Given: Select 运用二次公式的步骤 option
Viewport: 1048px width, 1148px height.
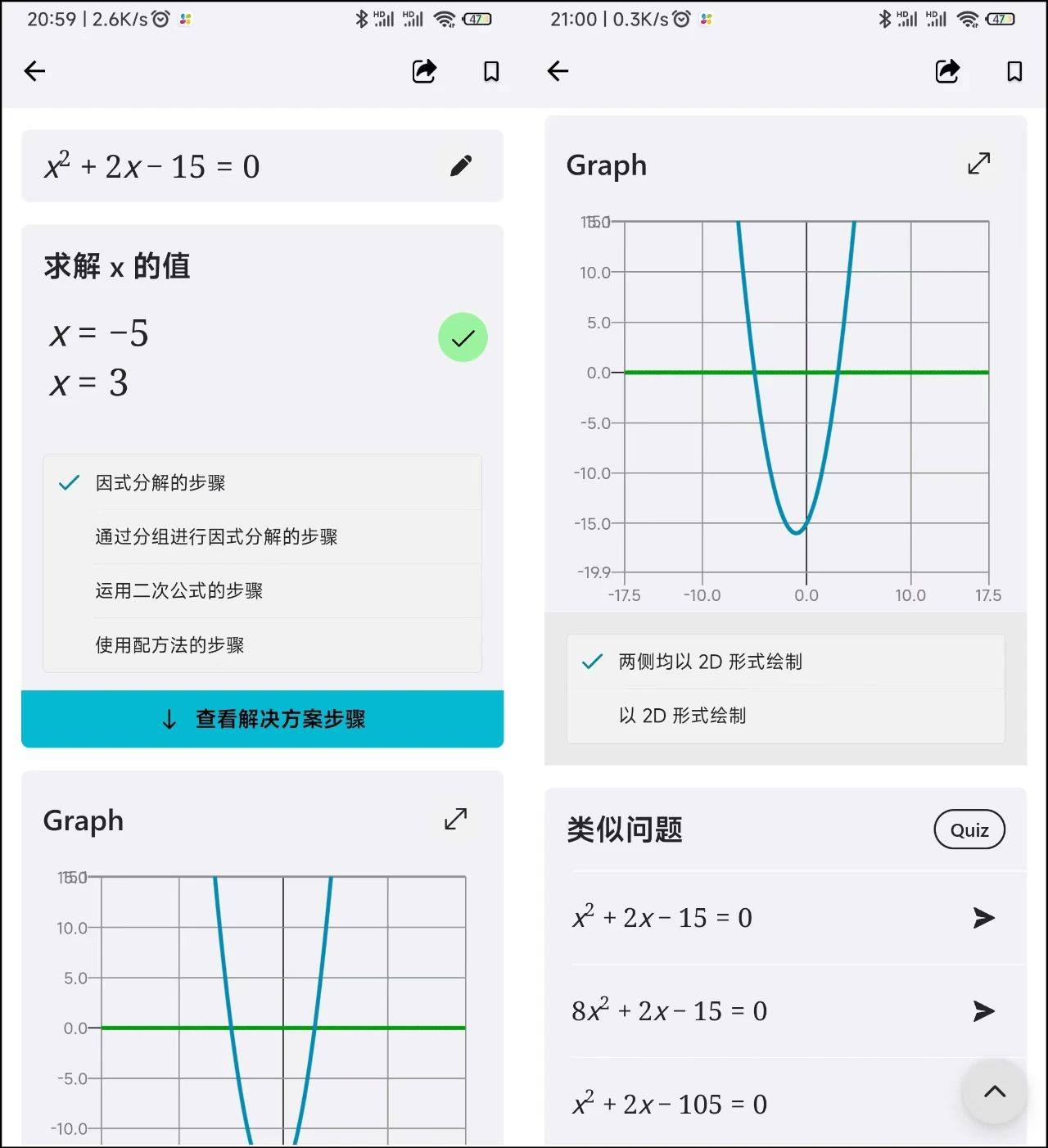Looking at the screenshot, I should pos(178,591).
